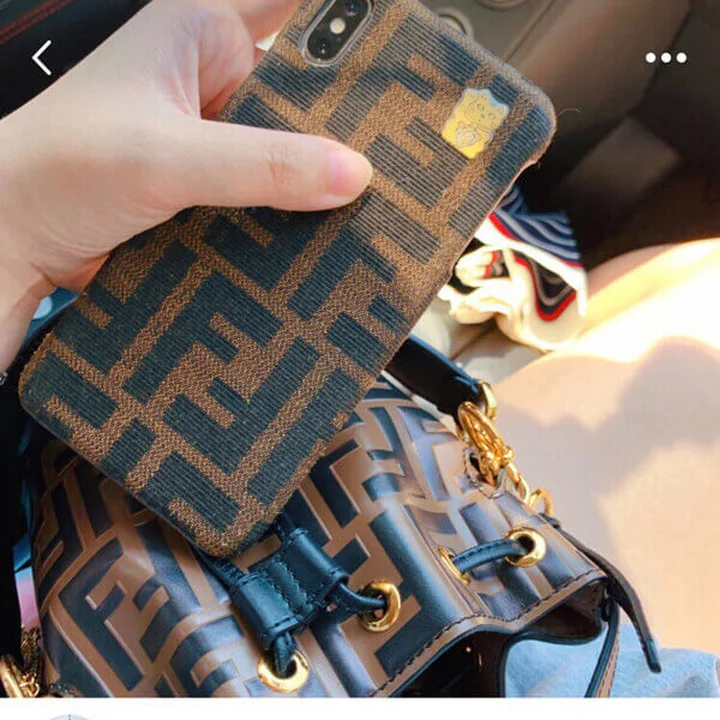Open the three-dot overflow menu
The height and width of the screenshot is (720, 720).
666,58
